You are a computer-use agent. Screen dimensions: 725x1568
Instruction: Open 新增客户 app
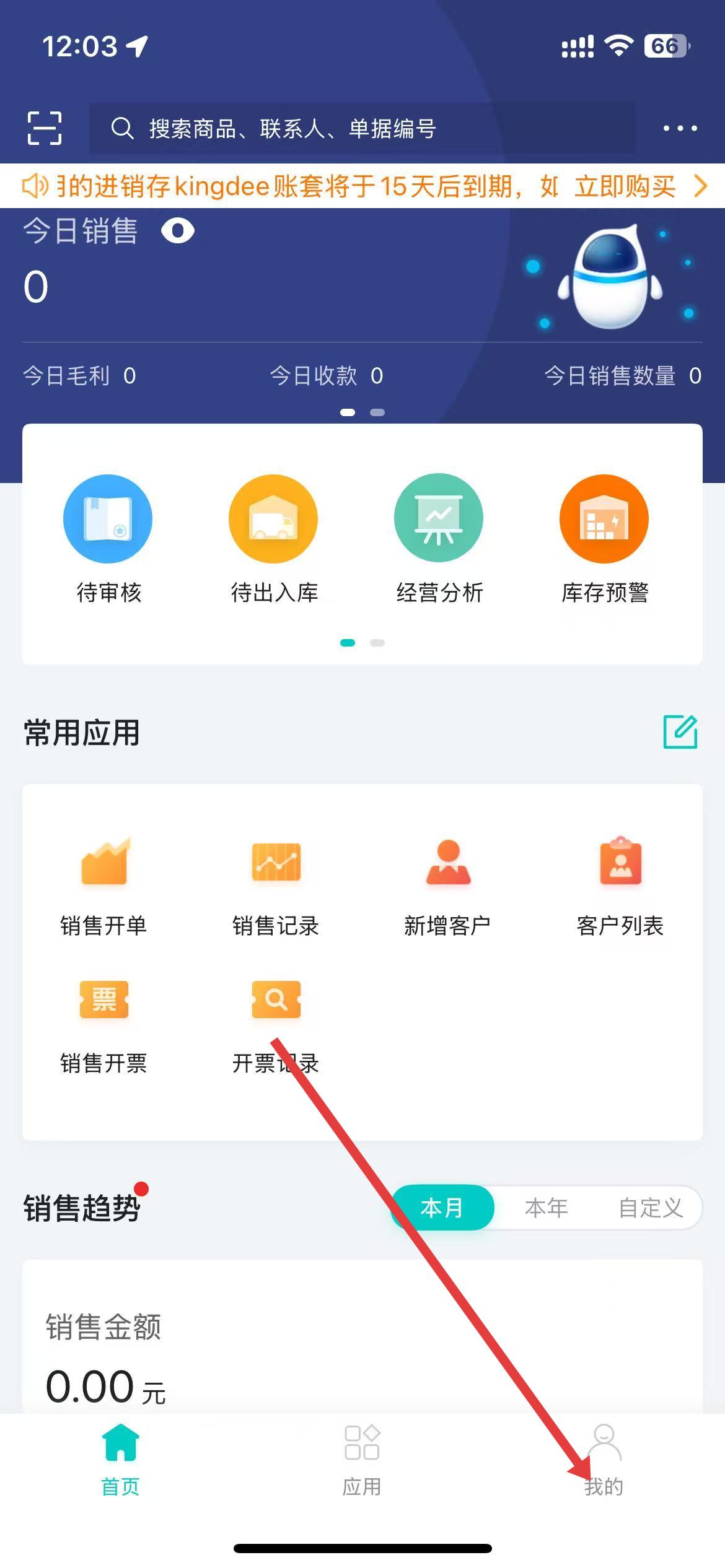click(x=447, y=886)
